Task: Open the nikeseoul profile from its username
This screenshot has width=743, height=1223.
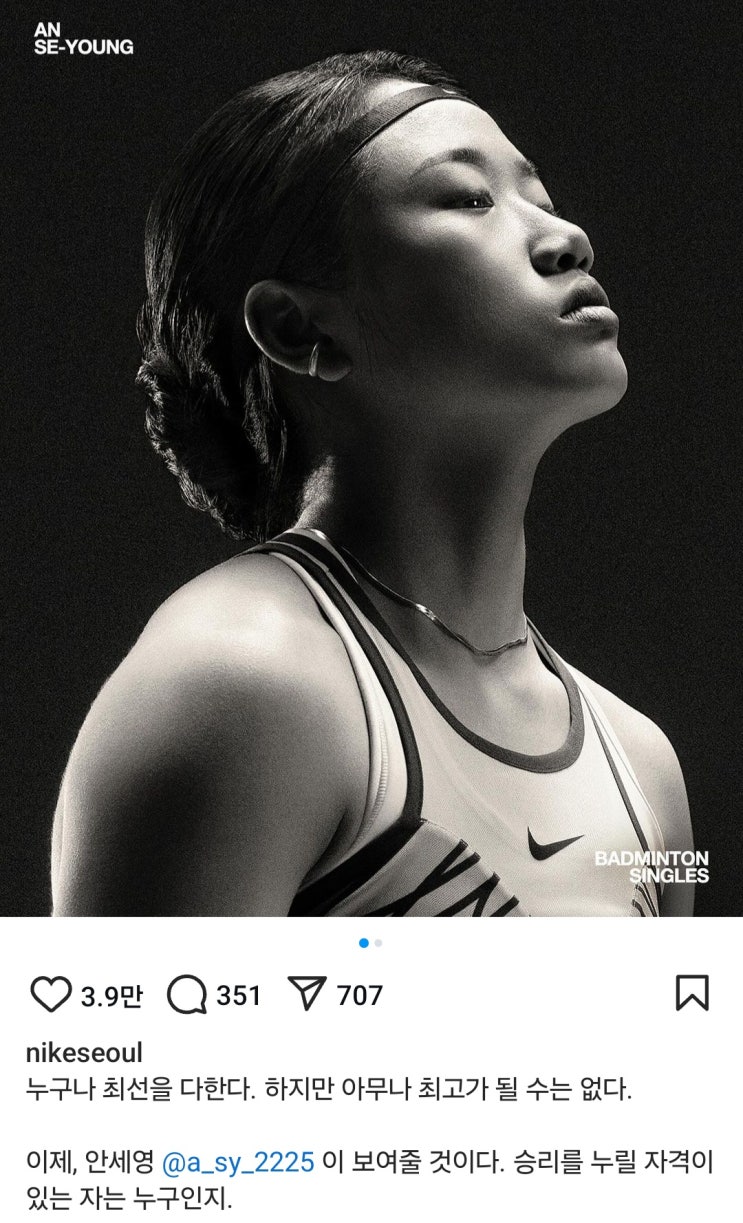Action: (84, 1052)
